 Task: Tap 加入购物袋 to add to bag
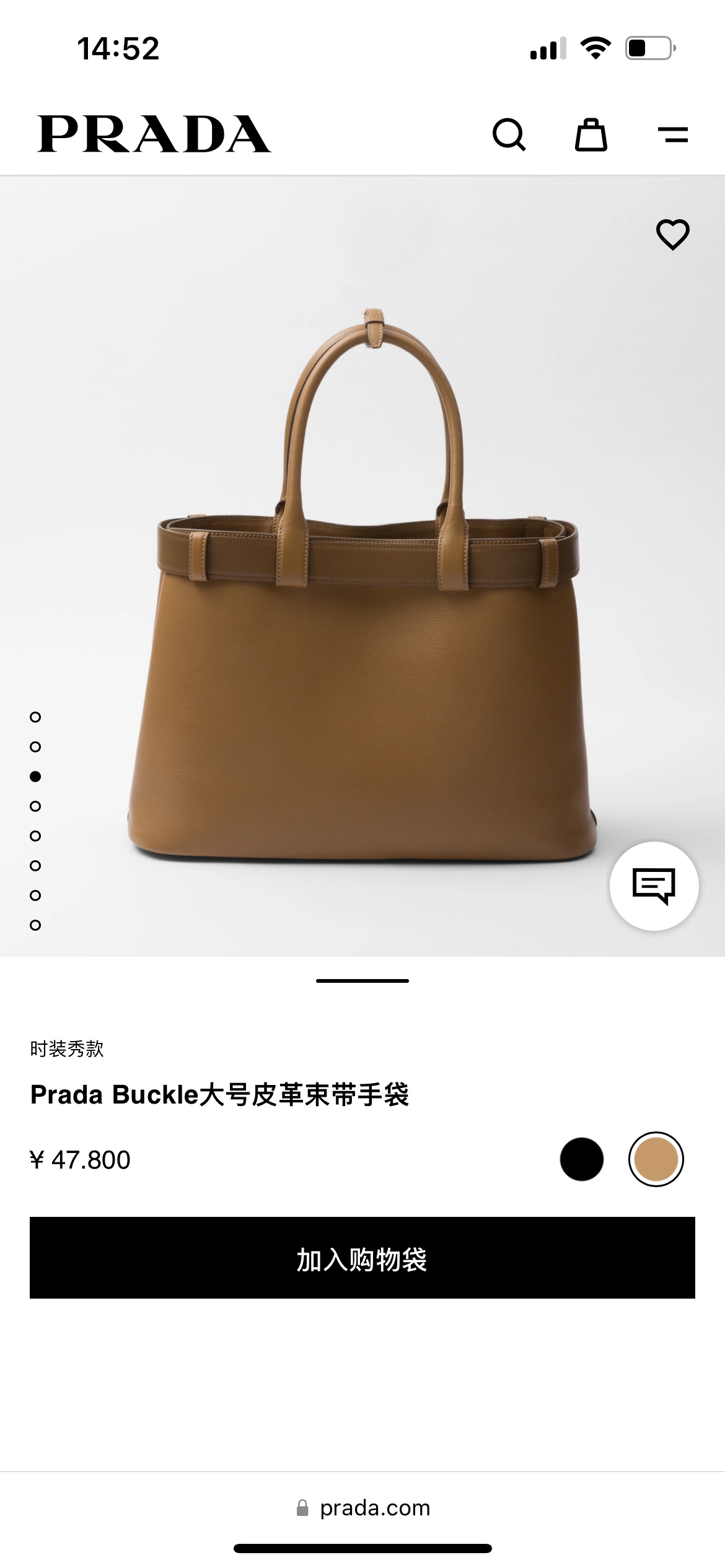click(362, 1258)
